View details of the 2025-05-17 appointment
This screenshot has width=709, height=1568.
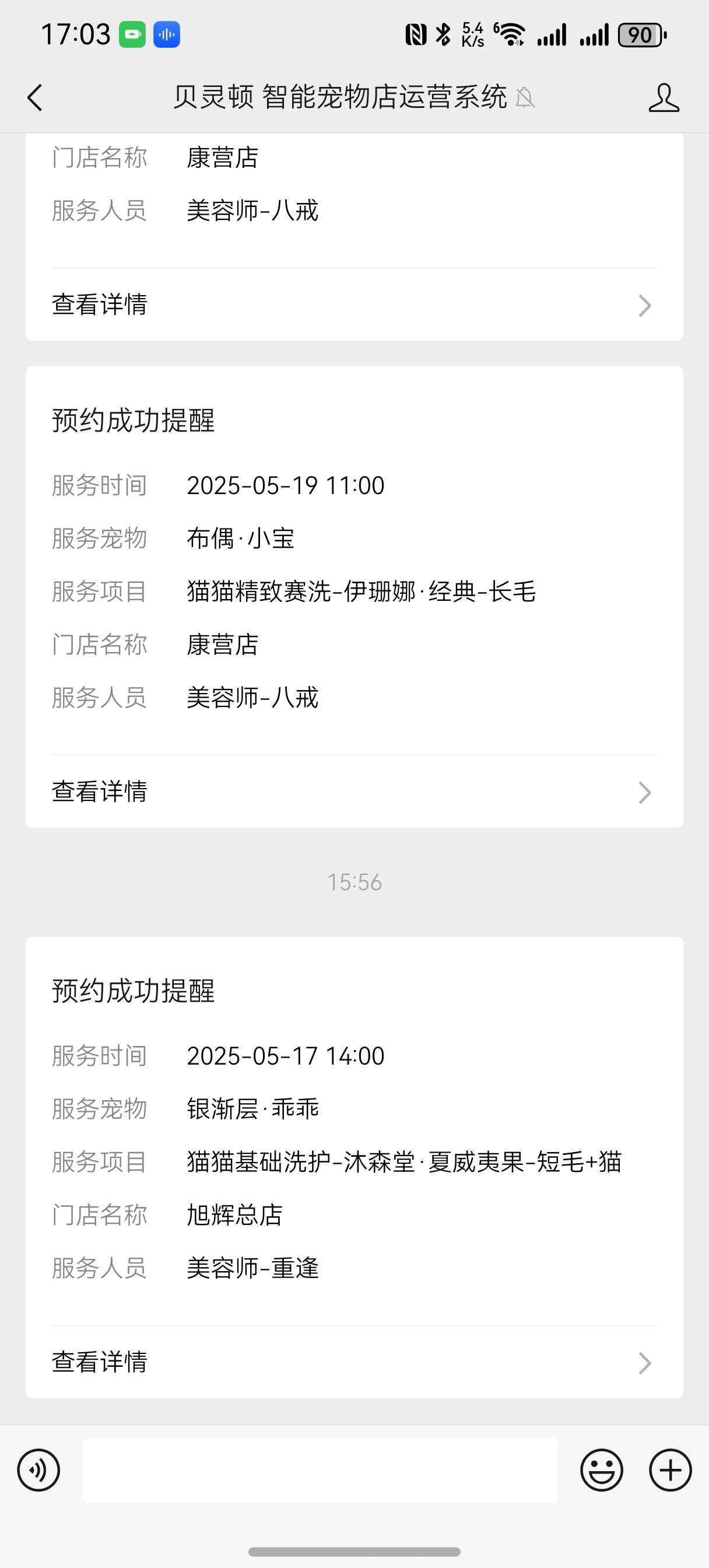click(353, 1362)
